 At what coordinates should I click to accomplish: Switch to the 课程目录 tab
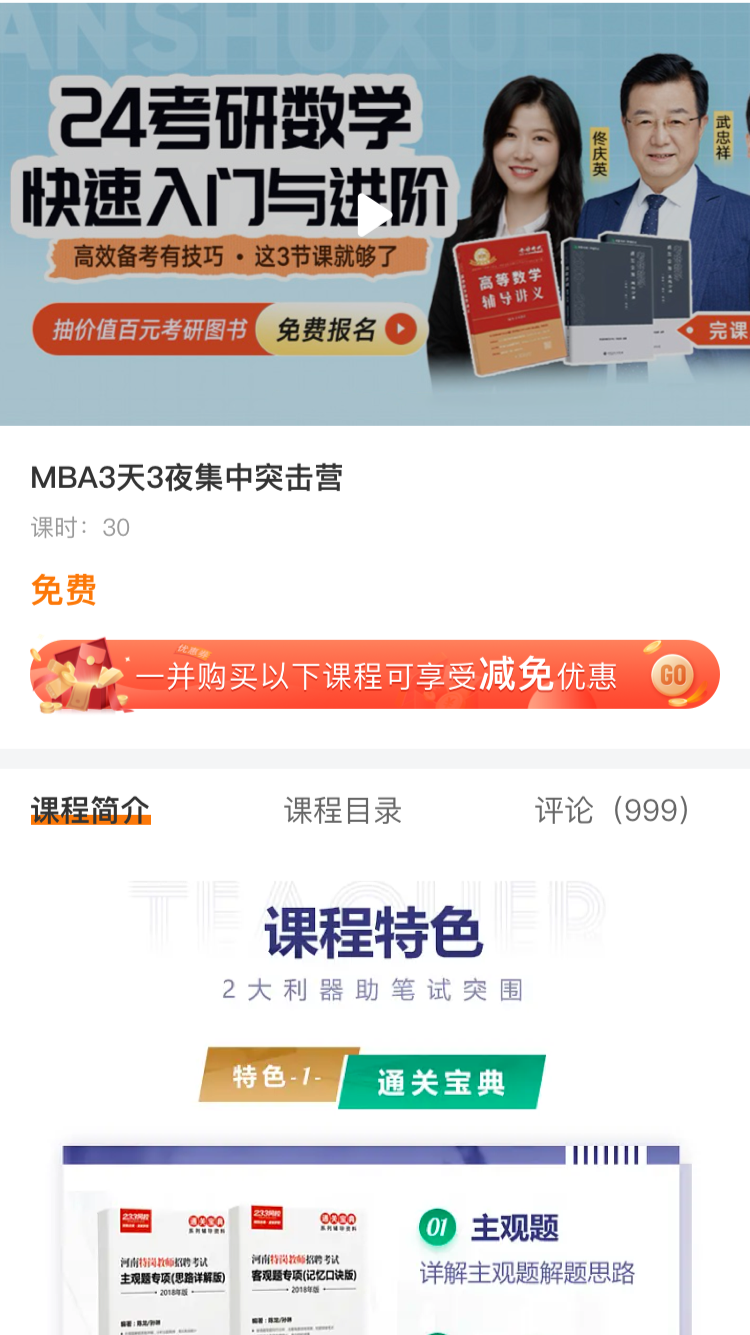pos(343,810)
